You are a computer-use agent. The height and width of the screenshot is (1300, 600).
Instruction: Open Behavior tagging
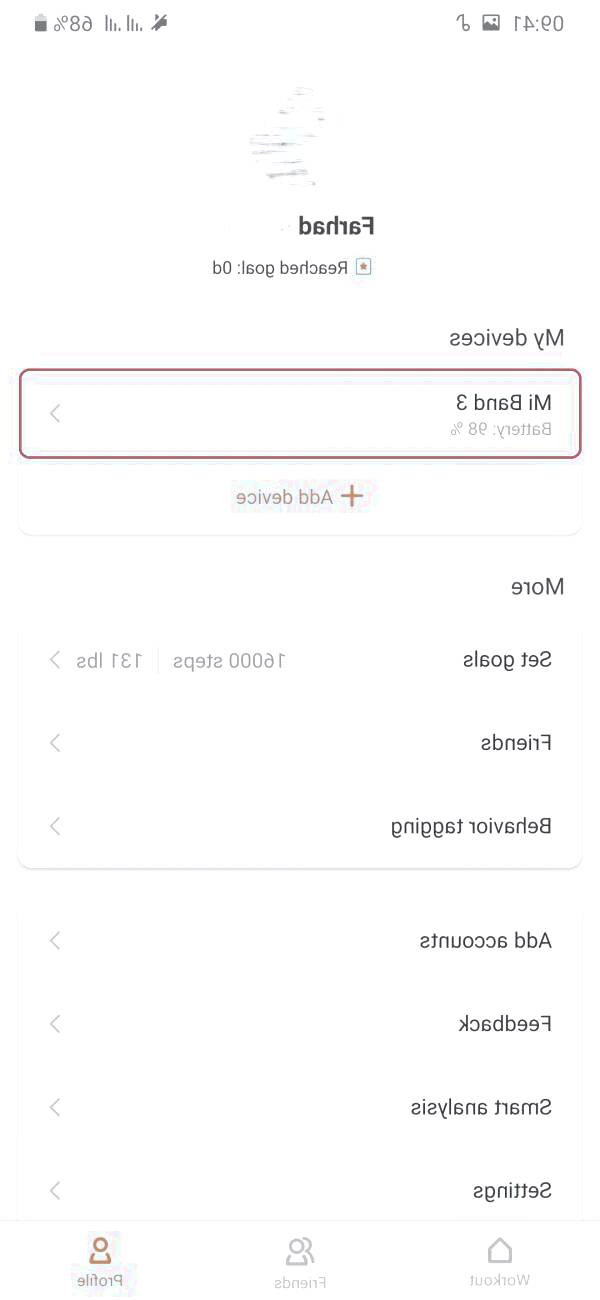point(300,826)
